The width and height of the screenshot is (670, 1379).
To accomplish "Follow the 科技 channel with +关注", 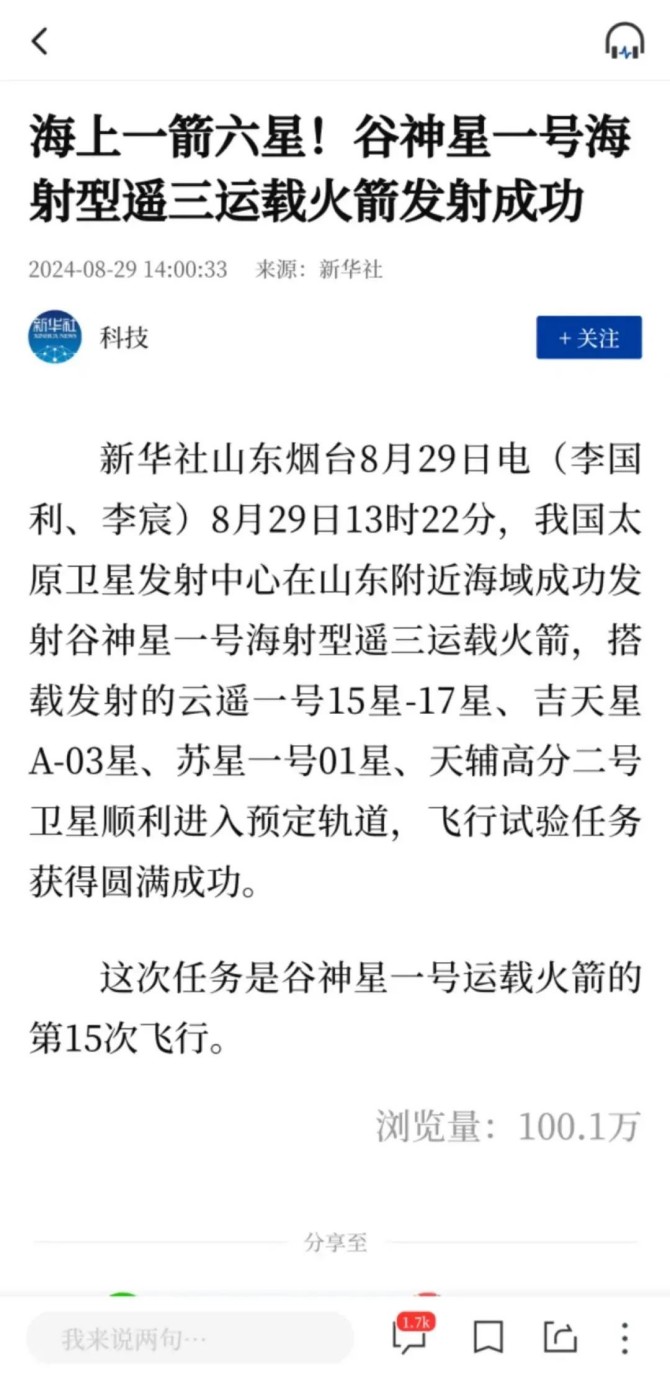I will pyautogui.click(x=588, y=338).
